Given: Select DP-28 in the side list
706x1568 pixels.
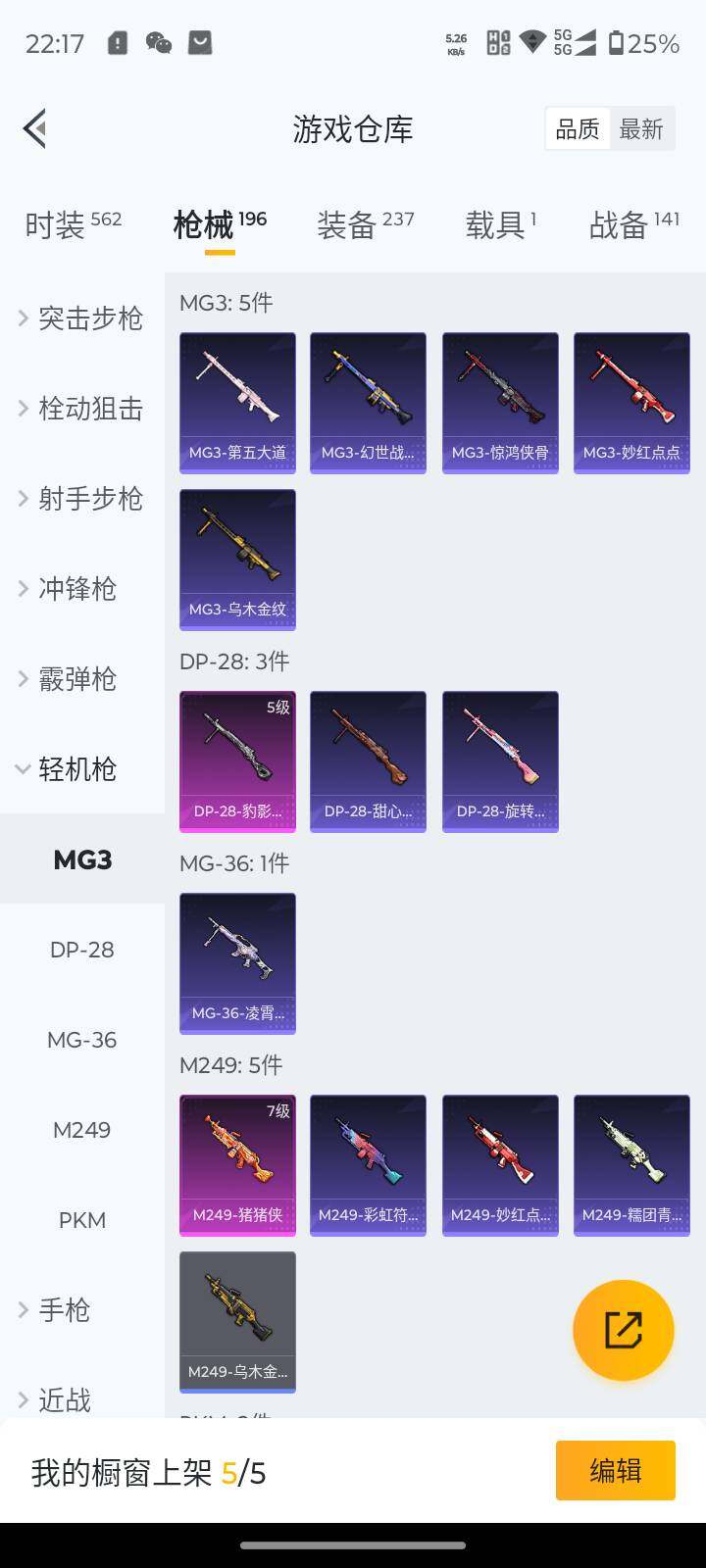Looking at the screenshot, I should pos(82,950).
